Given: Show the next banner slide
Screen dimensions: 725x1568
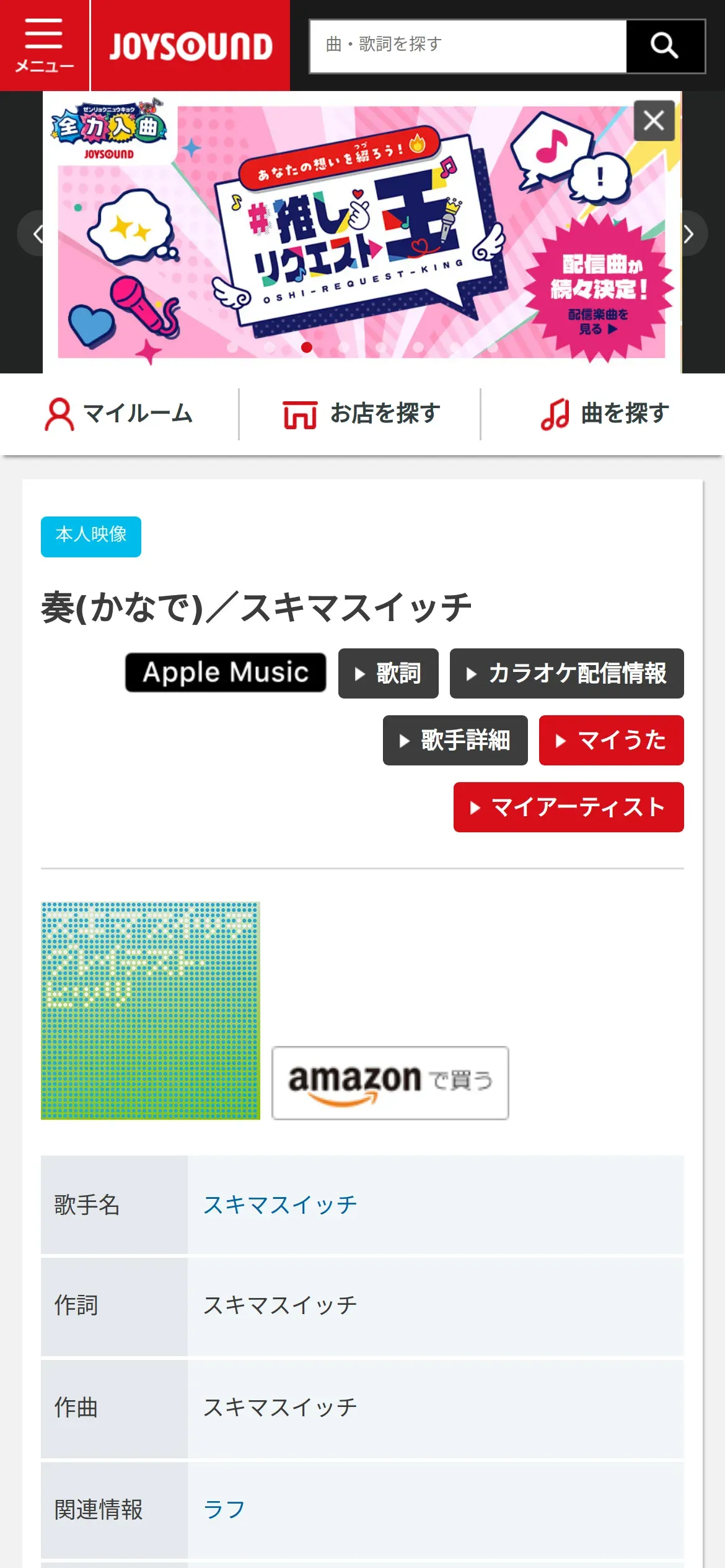Looking at the screenshot, I should pyautogui.click(x=688, y=234).
